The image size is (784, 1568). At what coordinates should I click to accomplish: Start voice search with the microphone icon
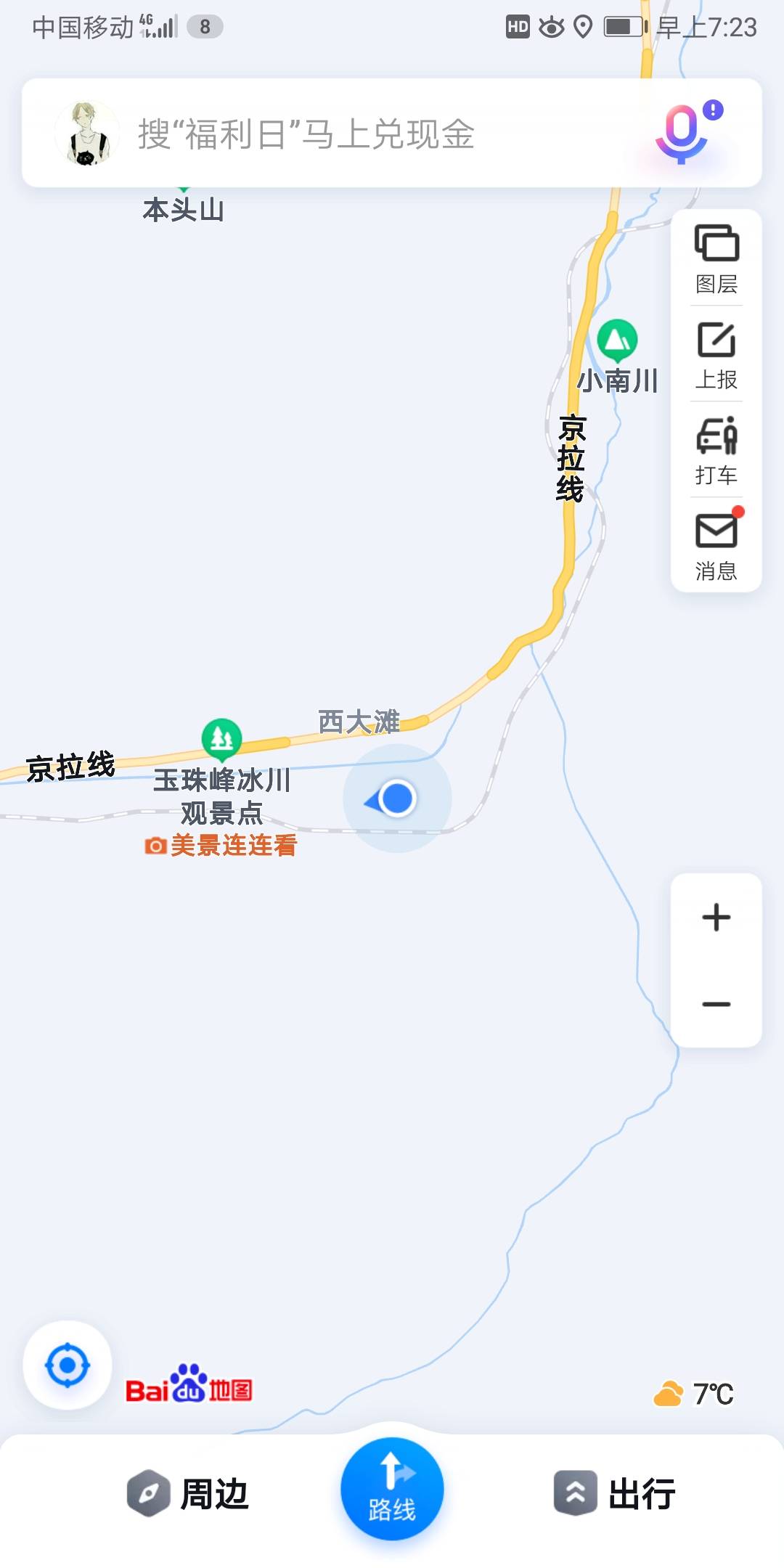pyautogui.click(x=681, y=134)
